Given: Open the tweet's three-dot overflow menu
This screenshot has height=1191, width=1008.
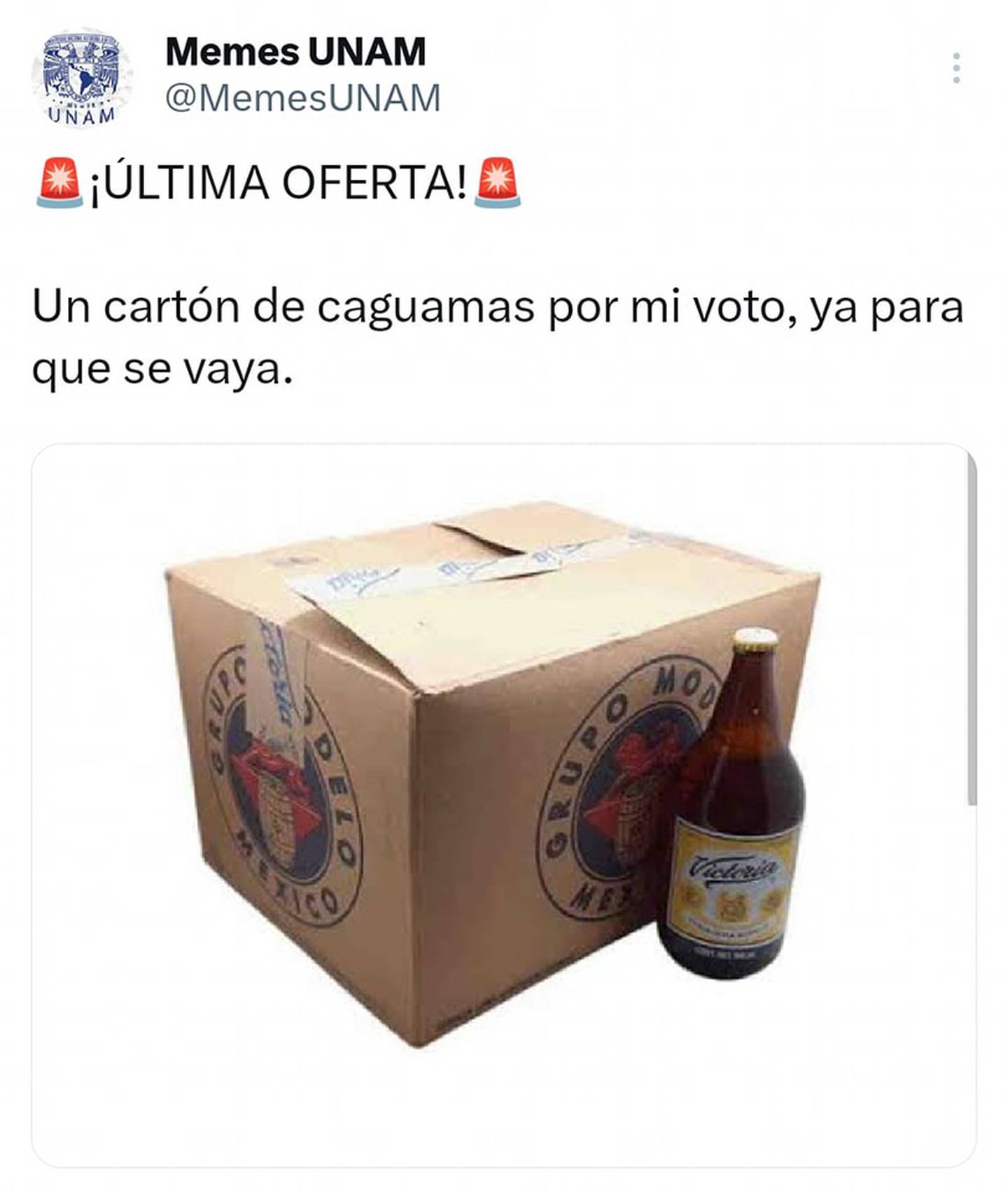Looking at the screenshot, I should pos(956,69).
